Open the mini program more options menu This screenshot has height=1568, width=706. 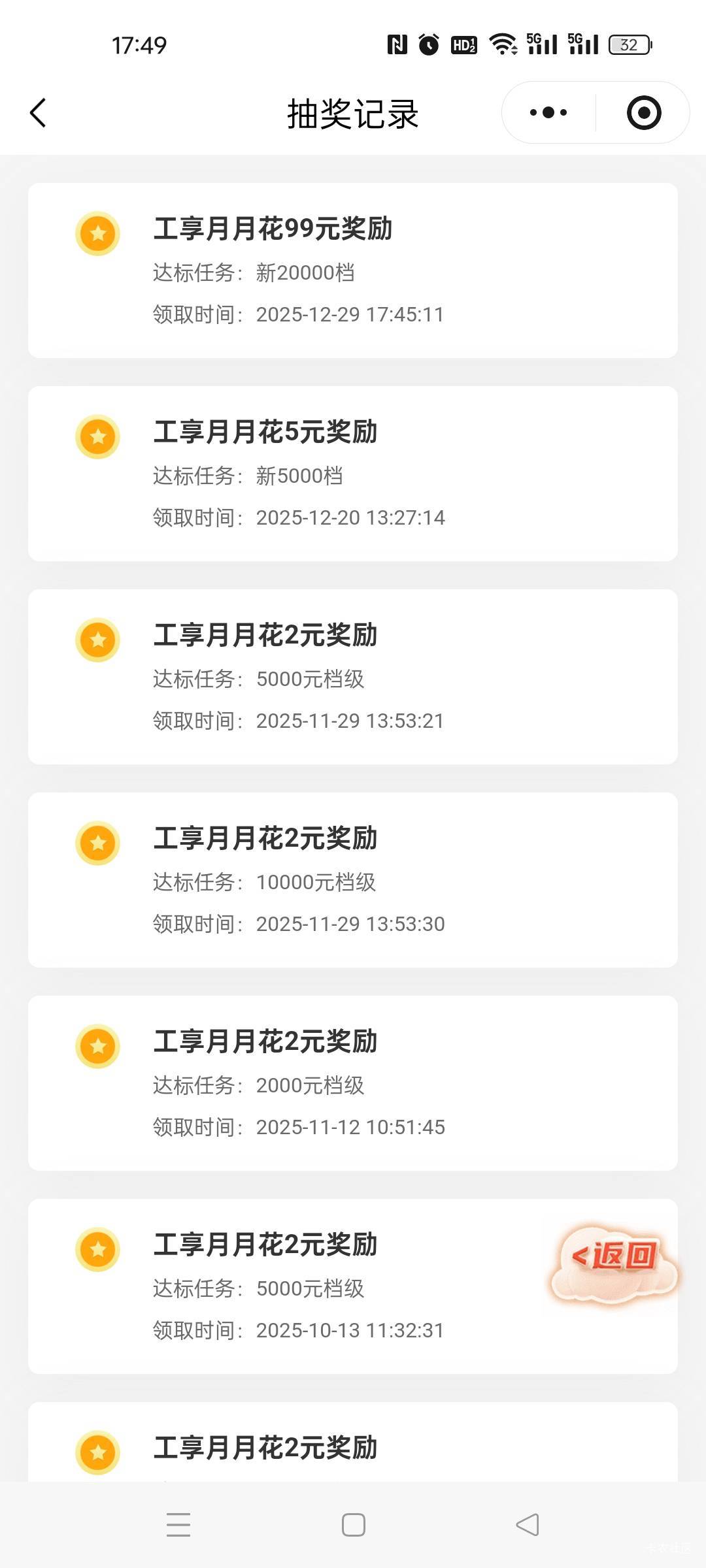(x=548, y=113)
